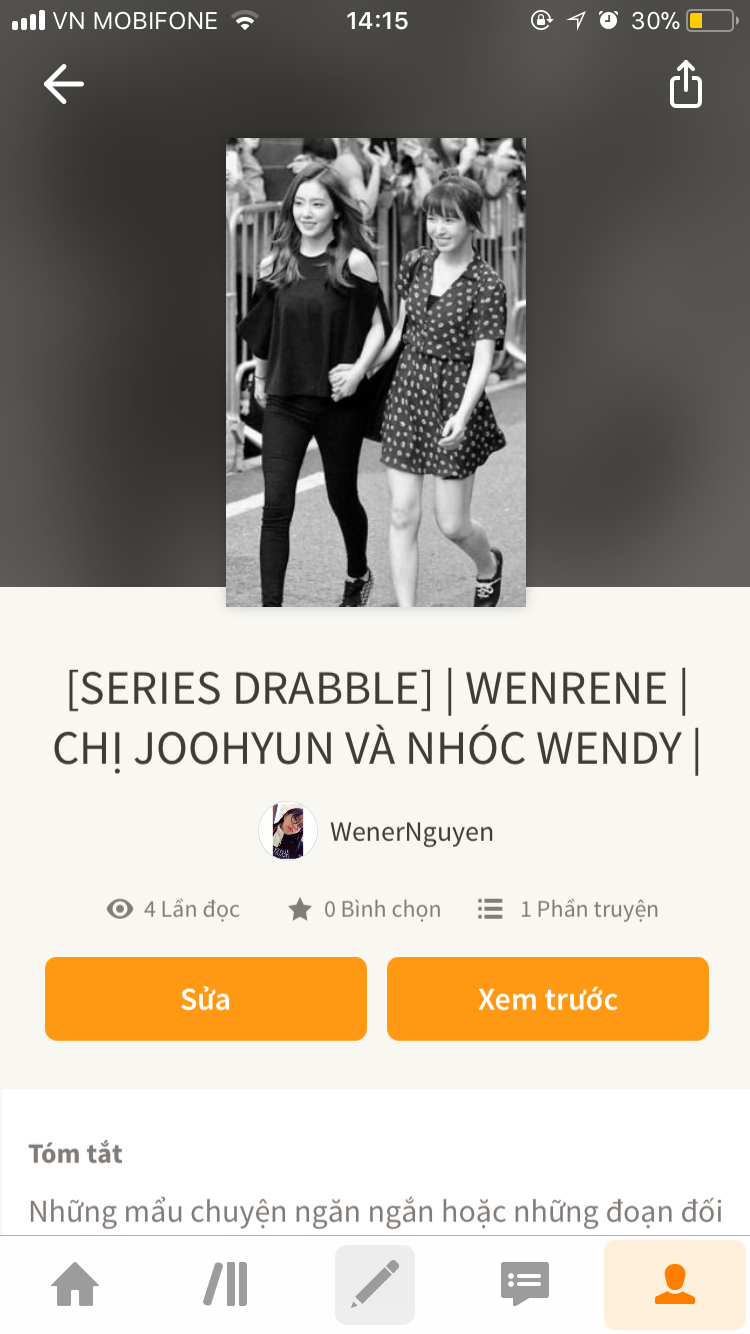The image size is (750, 1334).
Task: Select the Profile tab
Action: (675, 1284)
